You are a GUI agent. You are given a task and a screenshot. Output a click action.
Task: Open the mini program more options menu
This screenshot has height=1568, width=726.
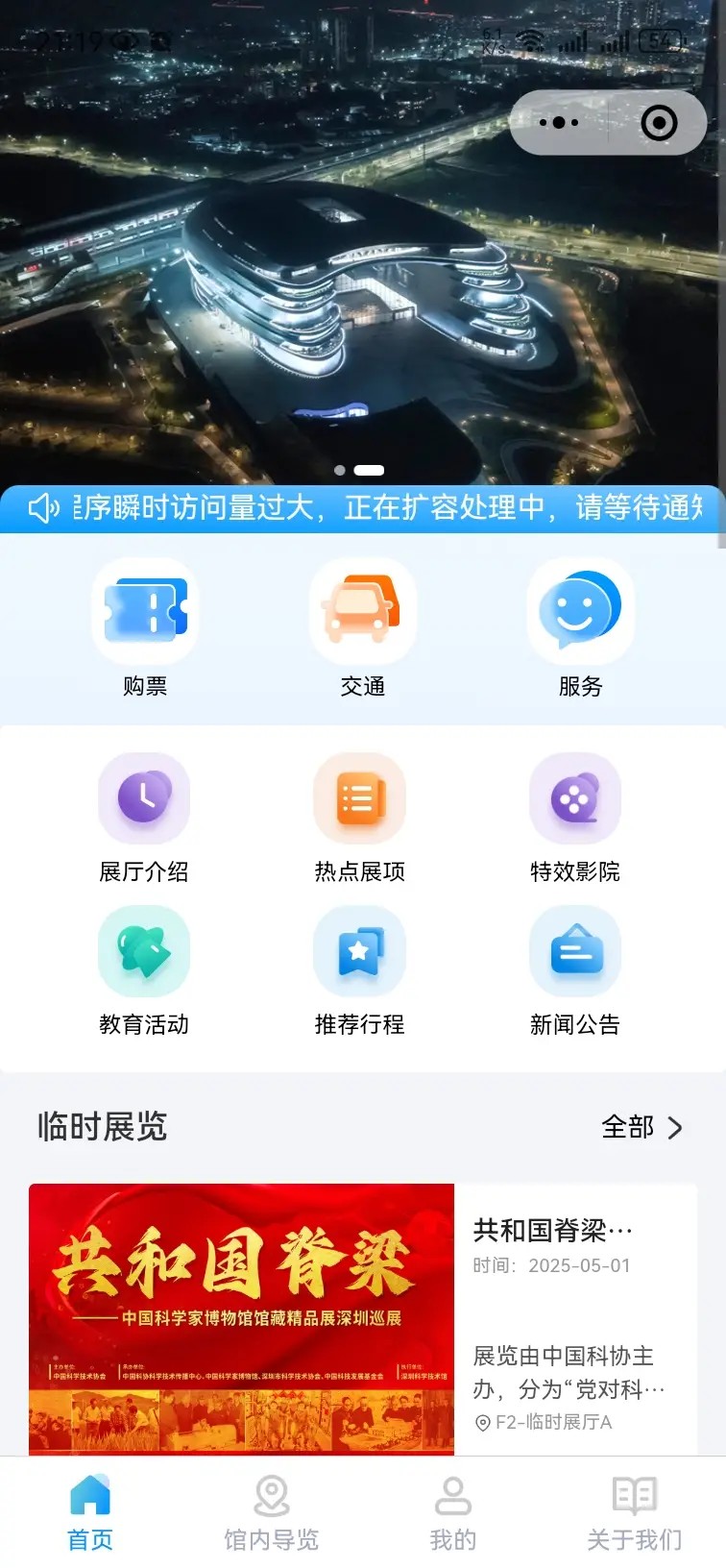point(559,123)
